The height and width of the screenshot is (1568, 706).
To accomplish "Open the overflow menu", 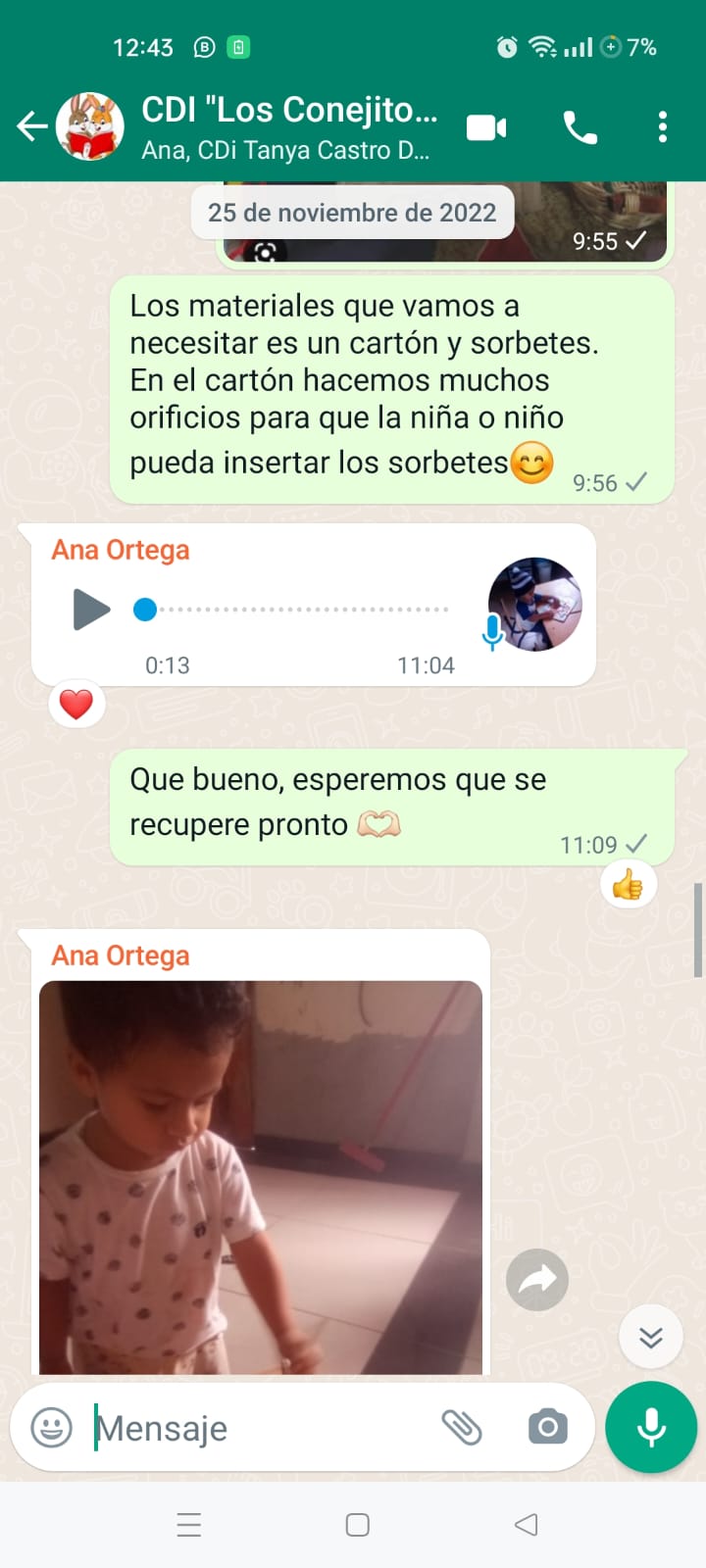I will tap(663, 127).
